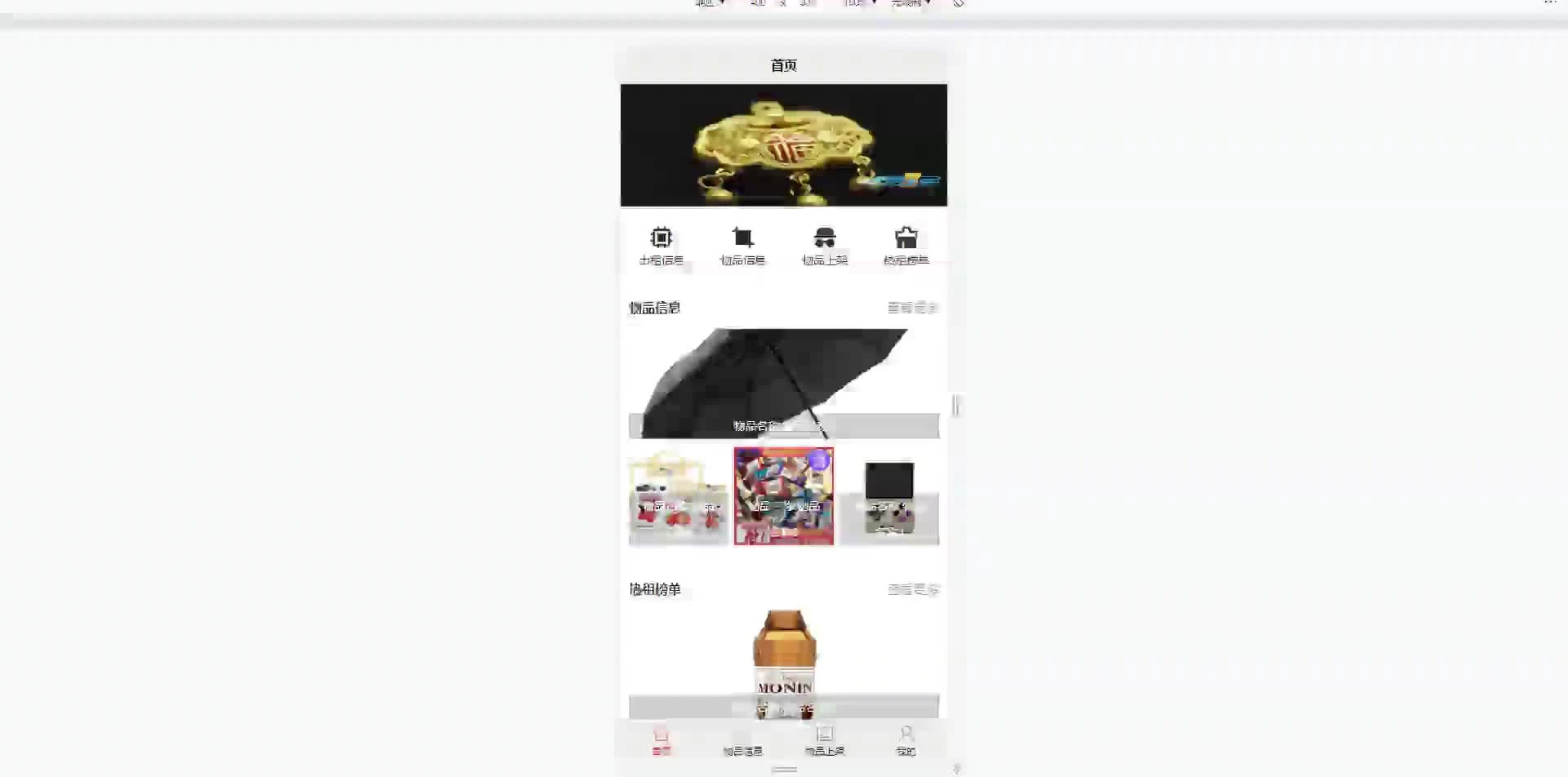Switch to the 物品信息 bottom tab
Viewport: 1568px width, 777px height.
pos(742,741)
